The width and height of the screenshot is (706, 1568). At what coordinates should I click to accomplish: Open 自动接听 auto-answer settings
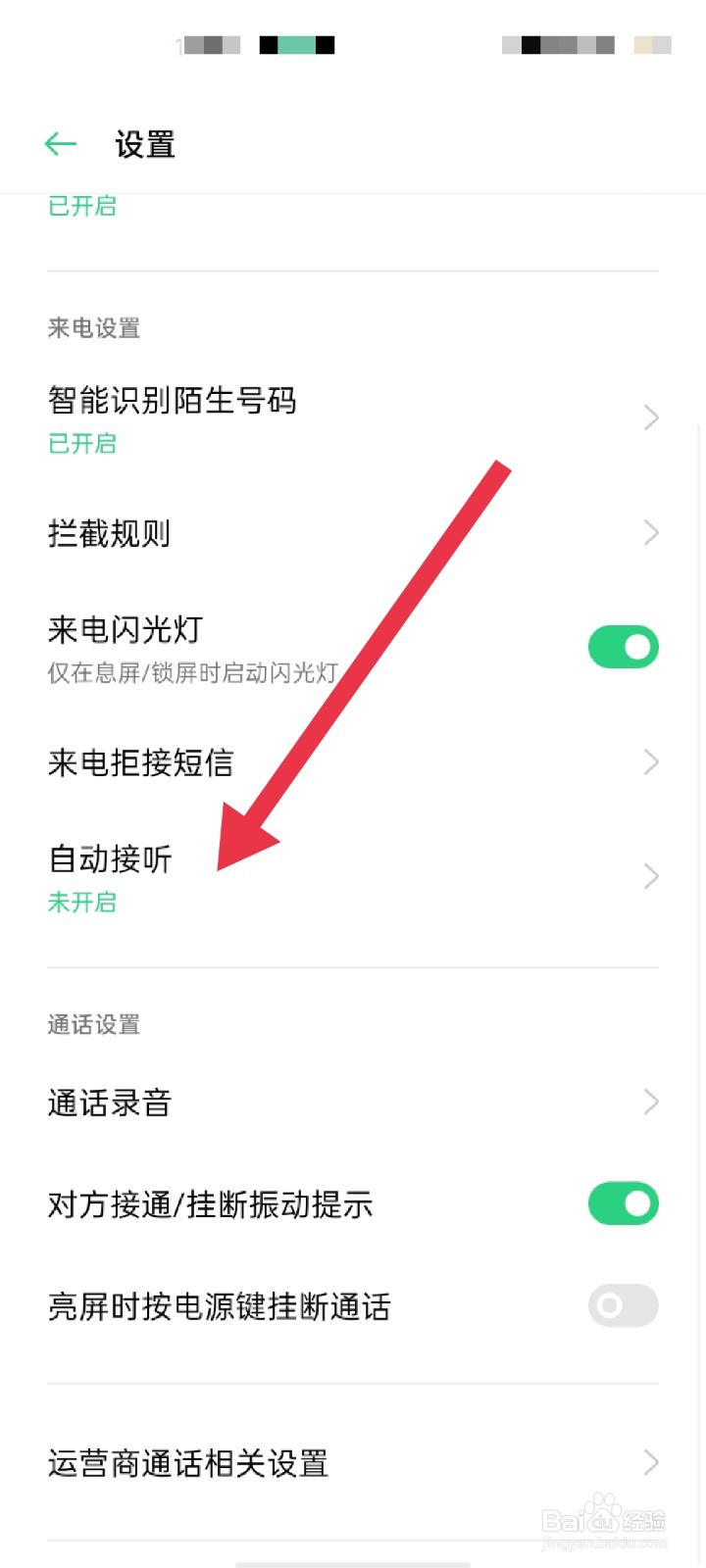353,875
